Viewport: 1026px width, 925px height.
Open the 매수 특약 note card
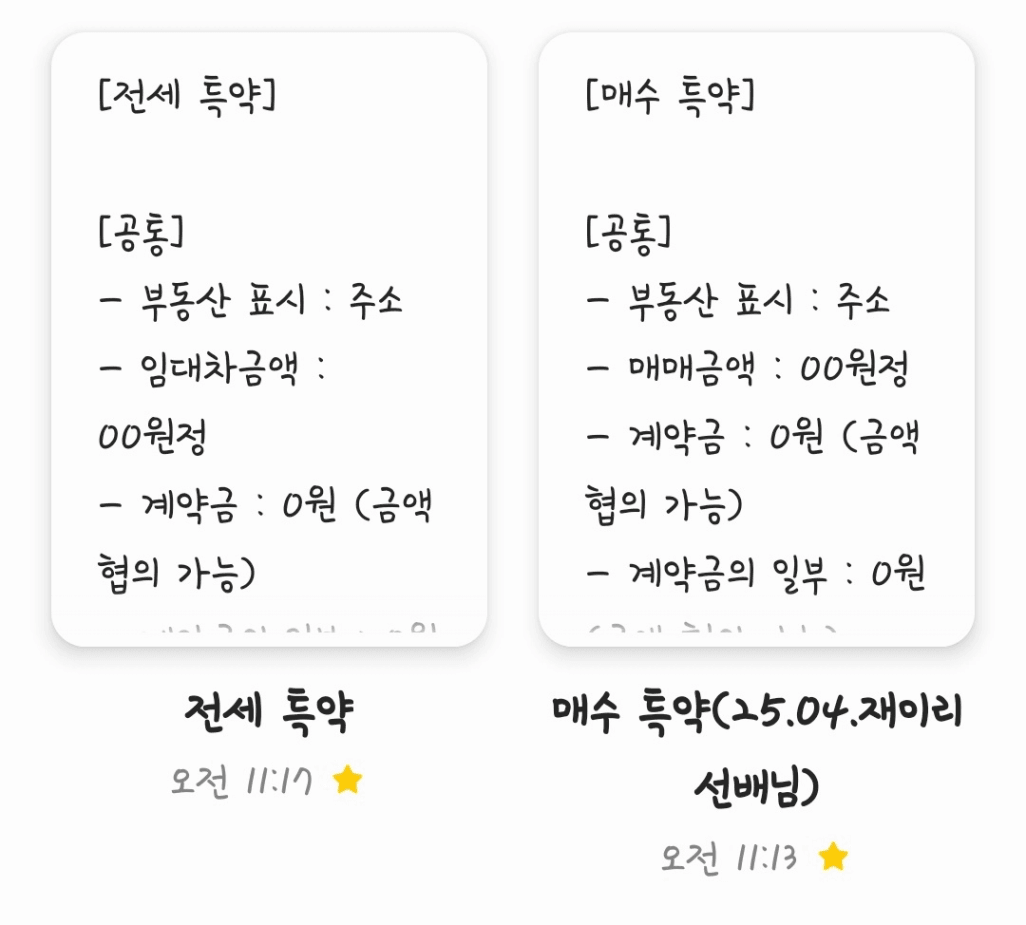click(756, 340)
